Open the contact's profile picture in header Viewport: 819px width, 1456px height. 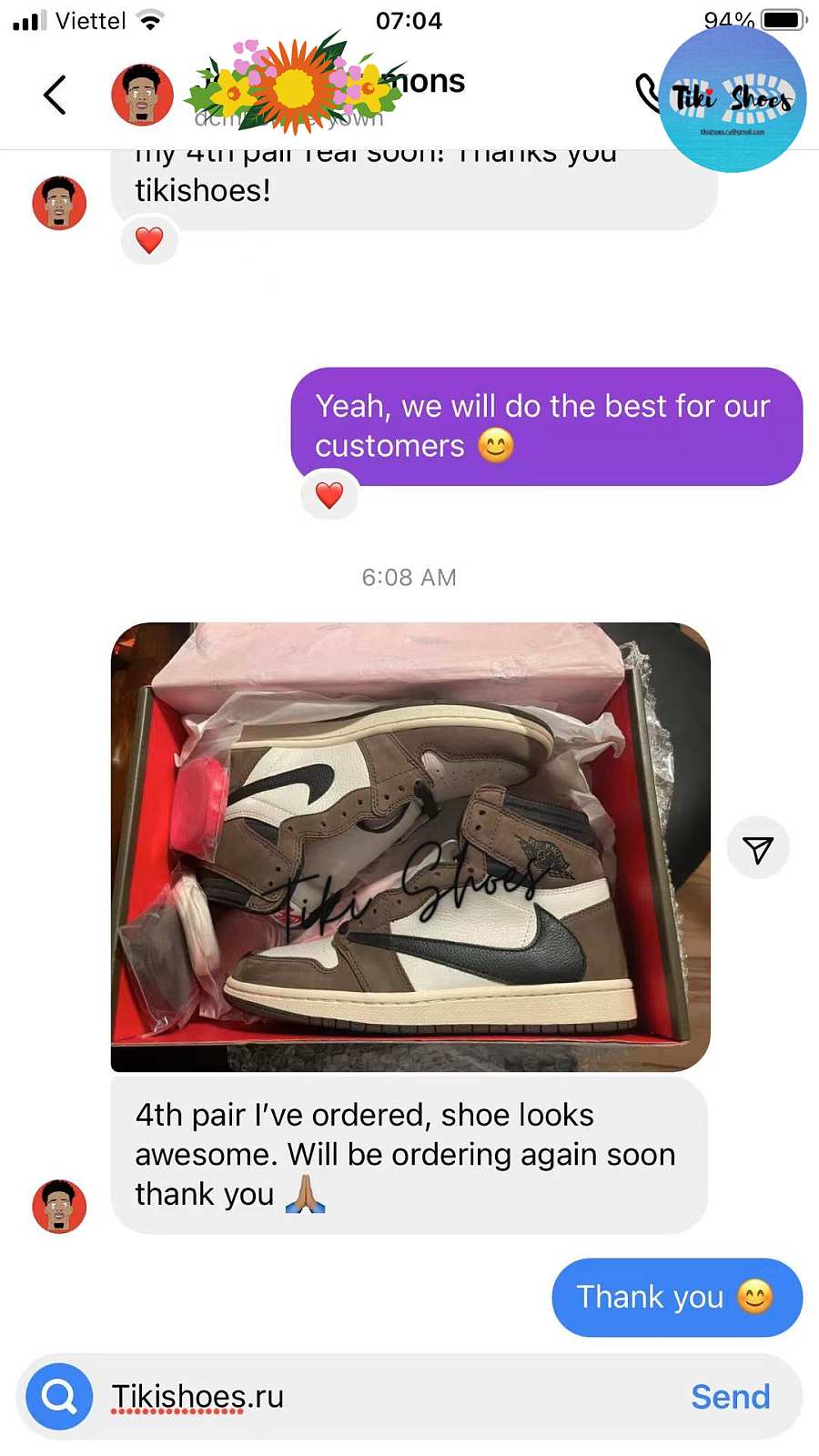[x=142, y=95]
